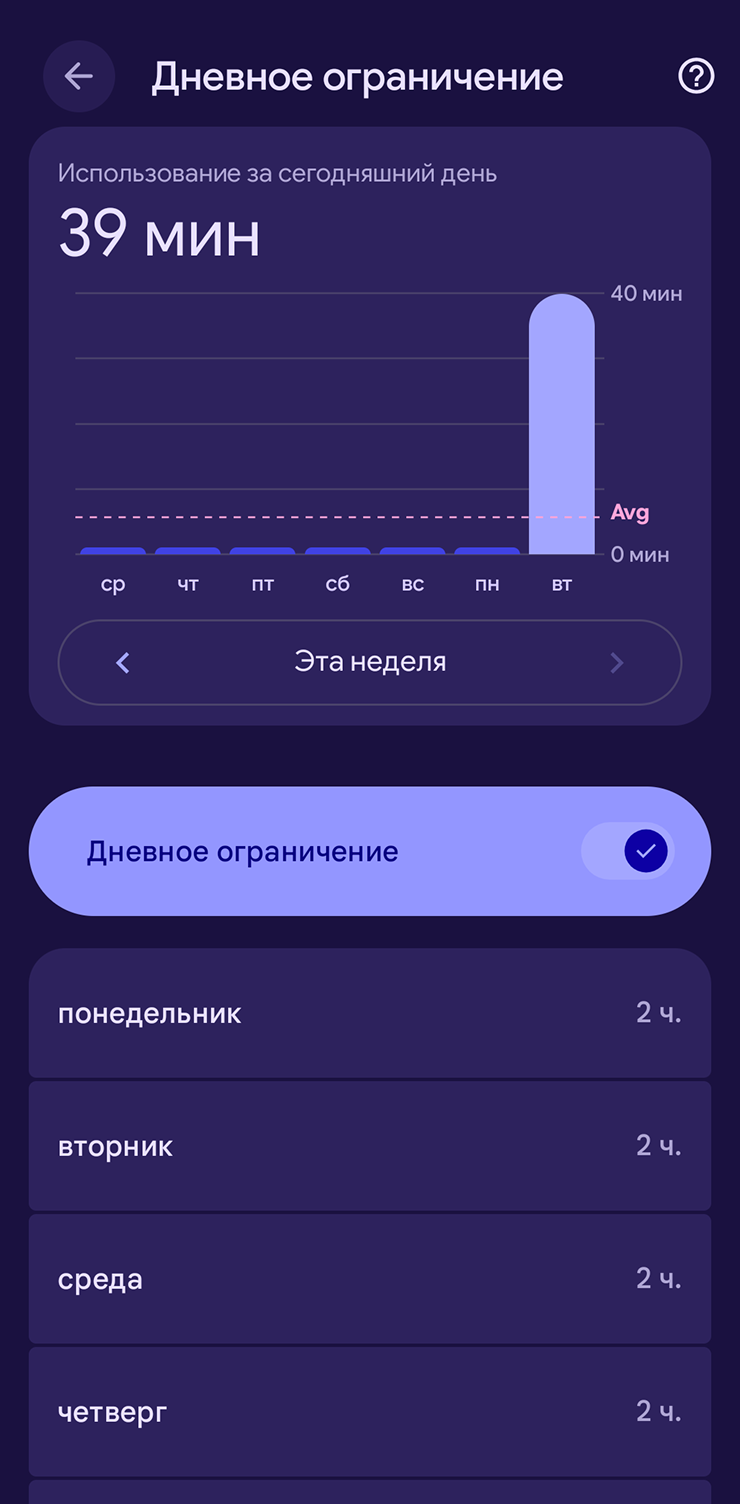Change the вторник daily limit

pos(369,1146)
